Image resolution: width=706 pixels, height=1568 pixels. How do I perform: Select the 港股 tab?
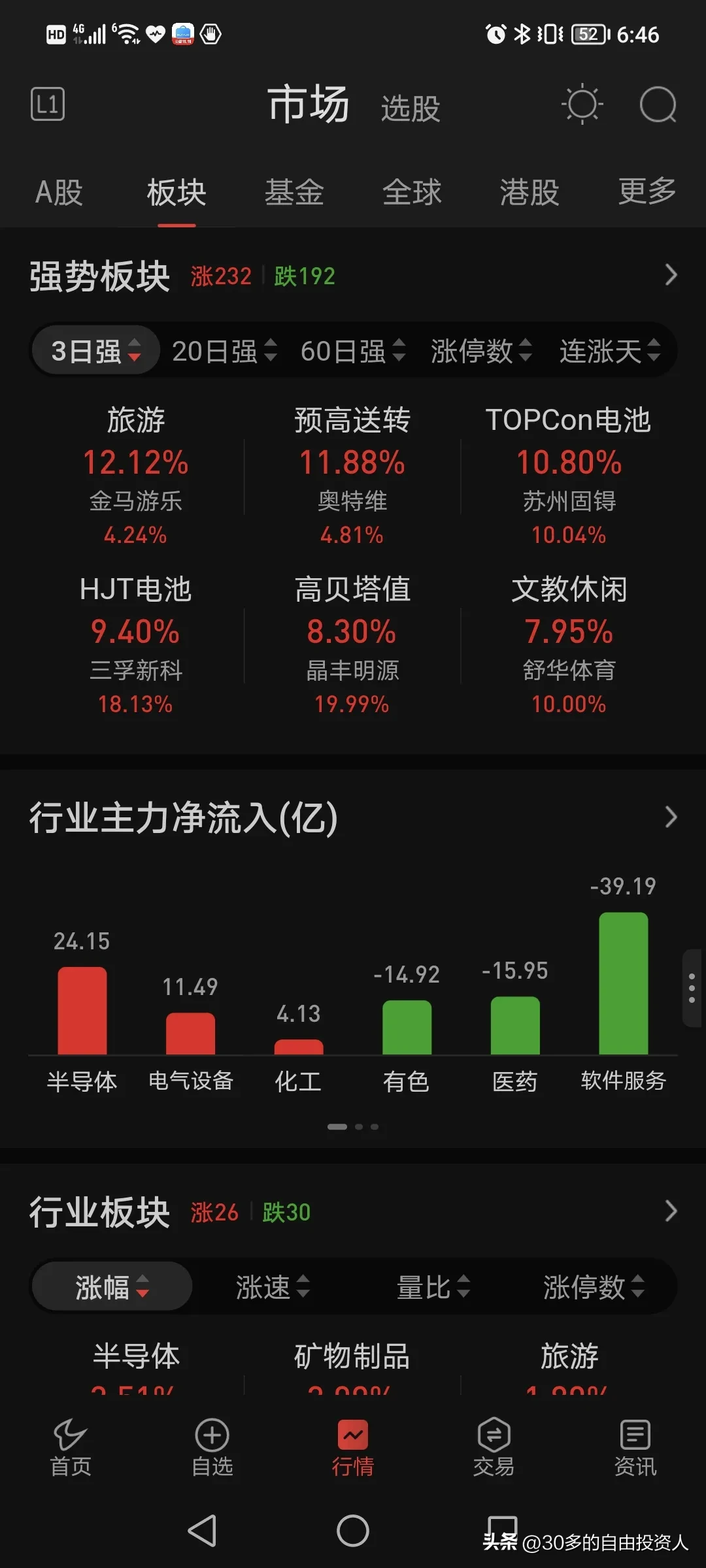(x=529, y=193)
